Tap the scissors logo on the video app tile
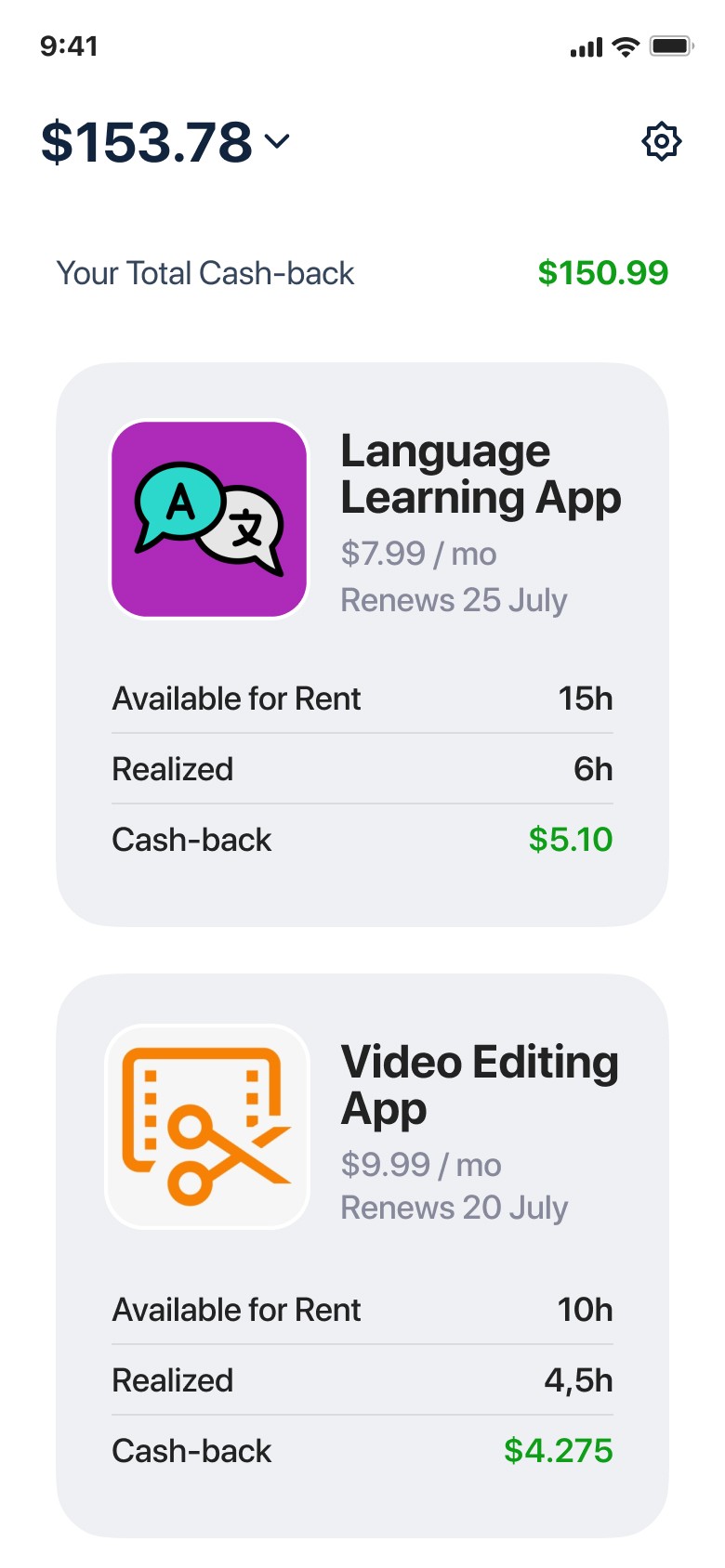This screenshot has height=1568, width=725. (206, 1128)
